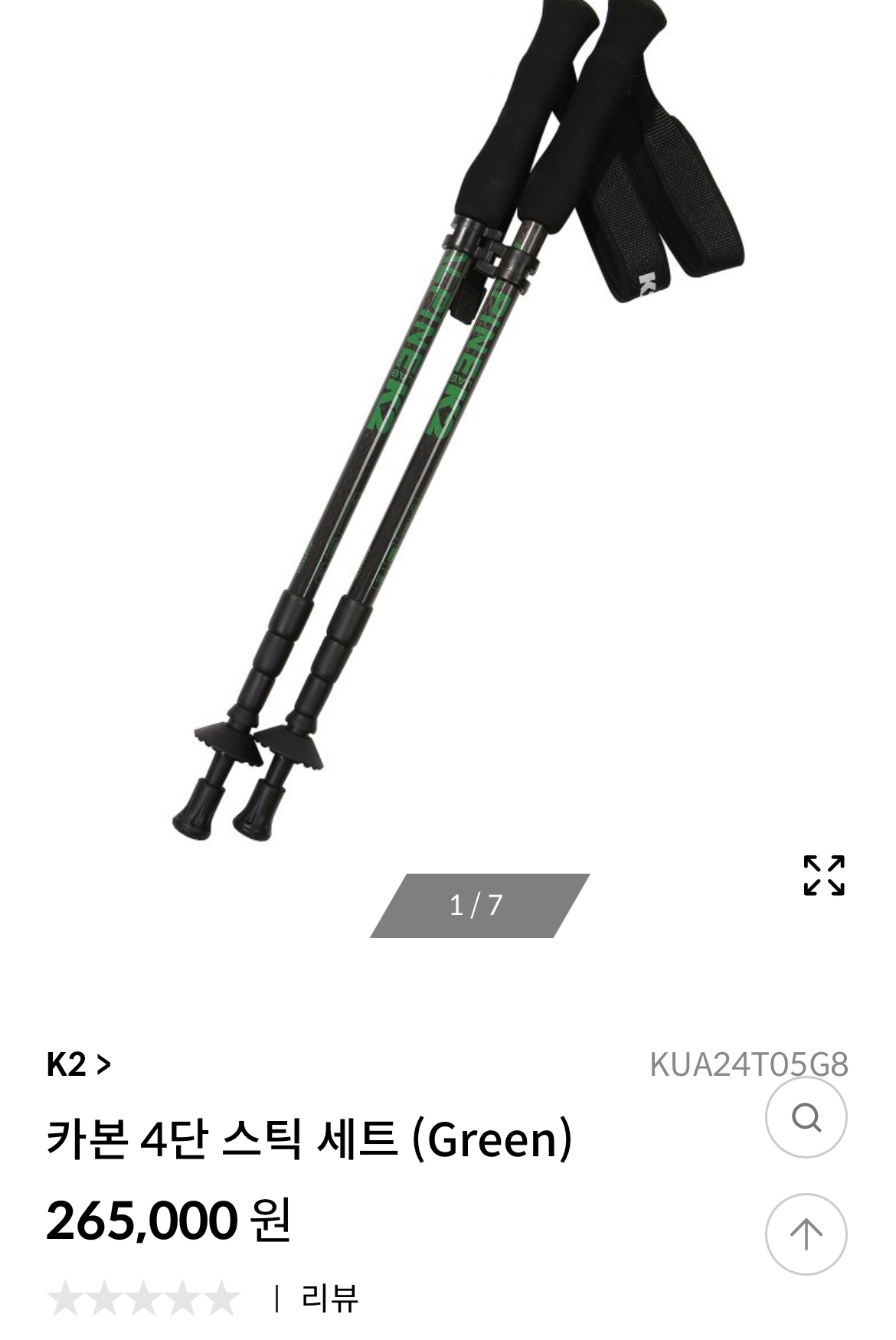Expand product image to fullscreen
The width and height of the screenshot is (896, 1340).
tap(823, 875)
